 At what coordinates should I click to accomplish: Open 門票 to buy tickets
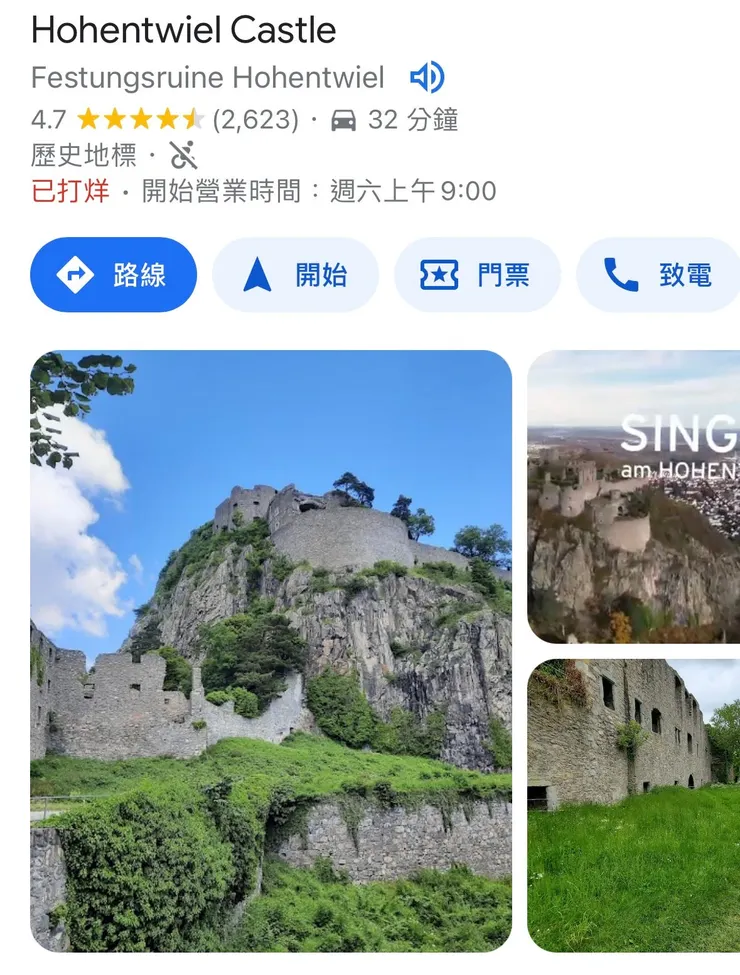click(477, 275)
